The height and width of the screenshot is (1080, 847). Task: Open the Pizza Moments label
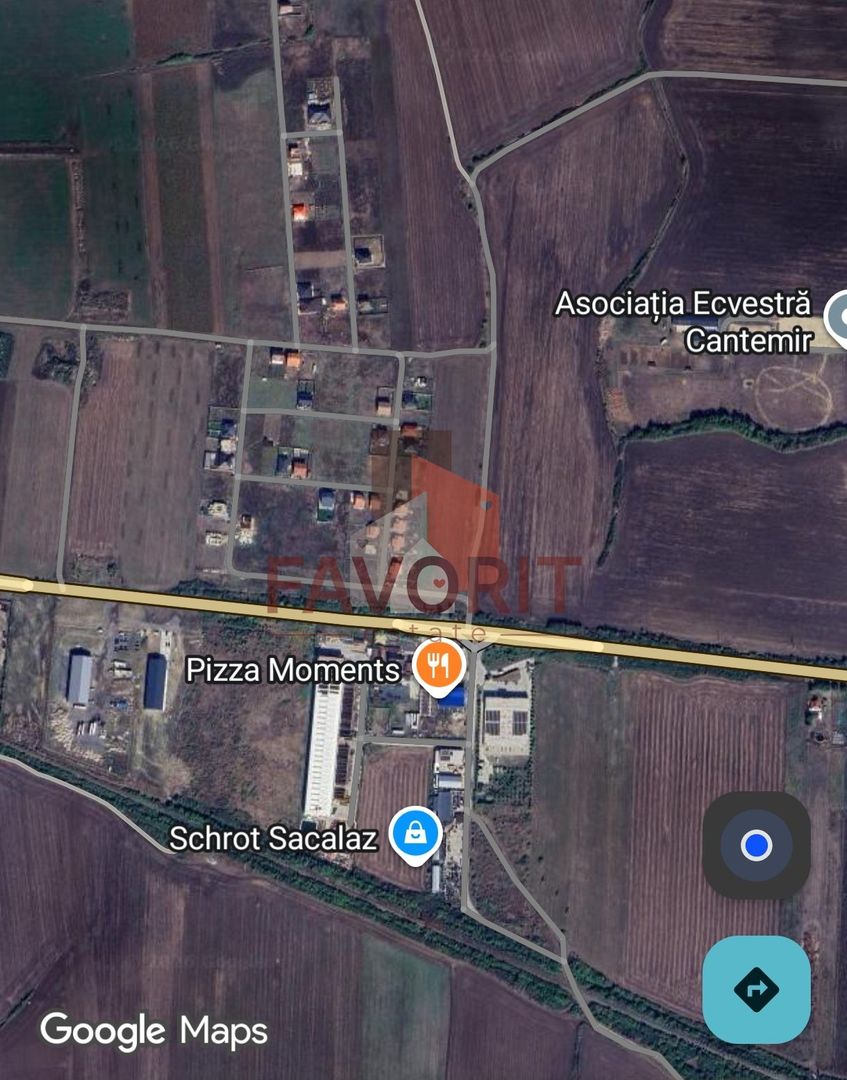[x=293, y=672]
